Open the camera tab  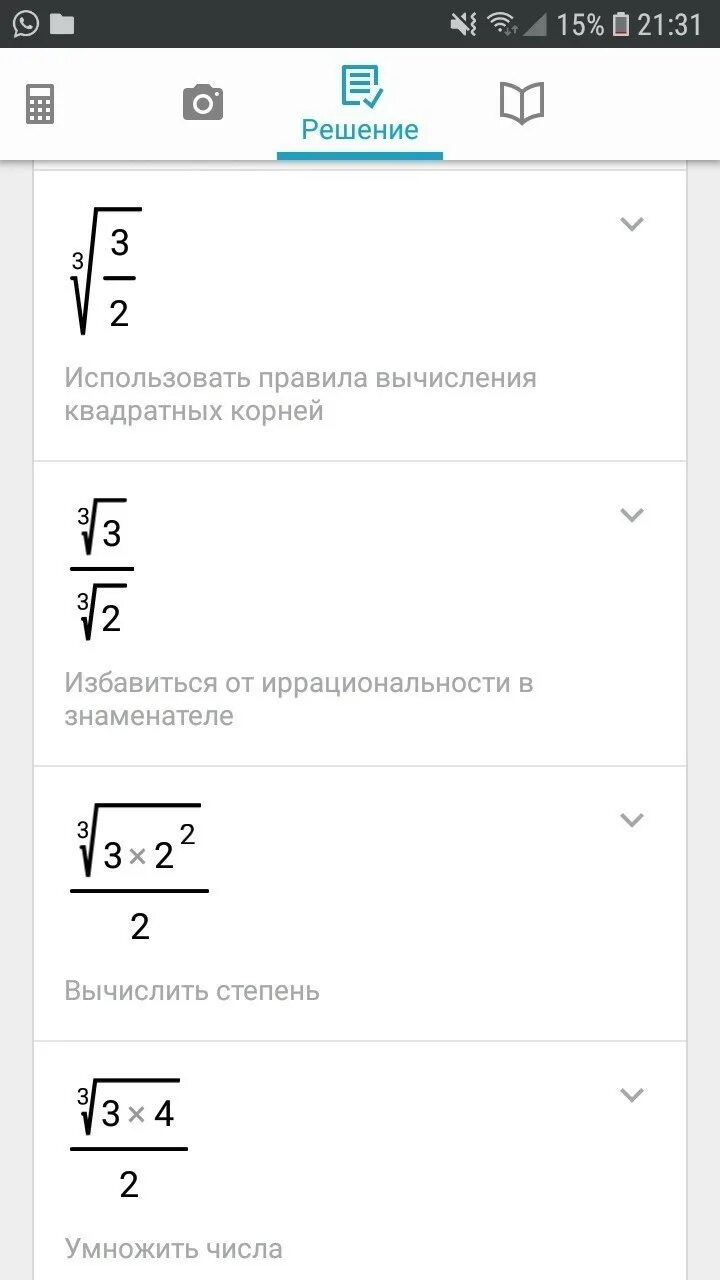[x=203, y=103]
